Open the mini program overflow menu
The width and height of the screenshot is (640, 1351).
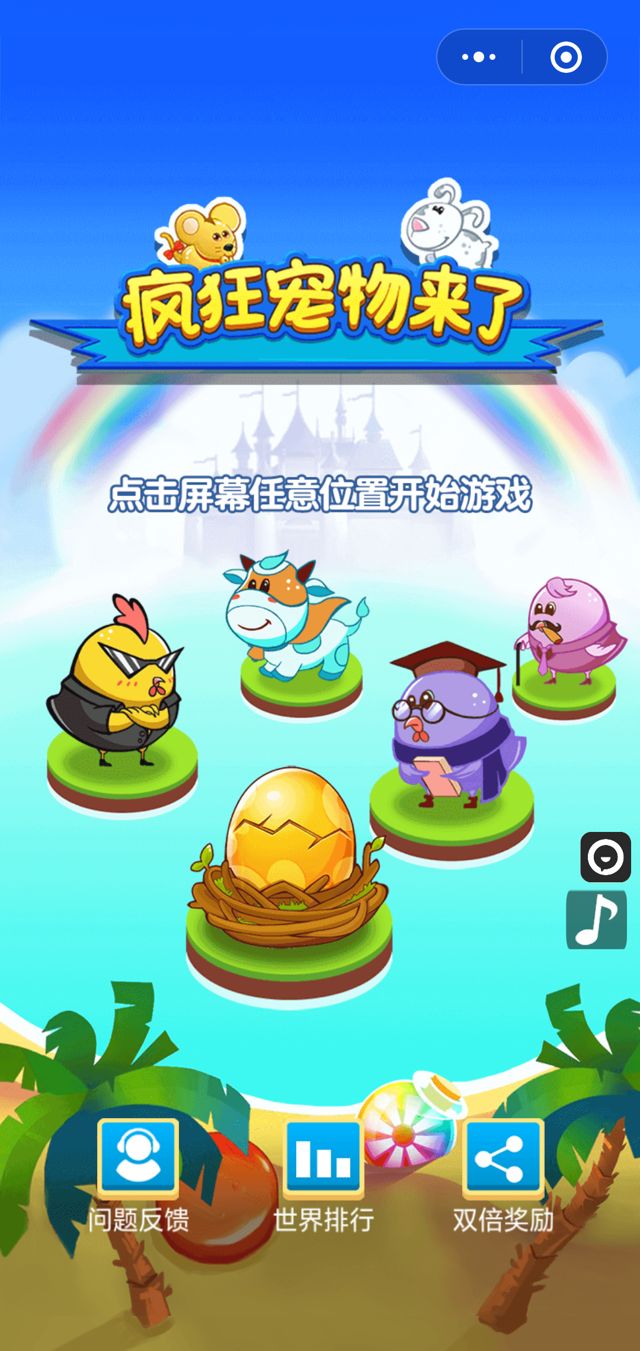pyautogui.click(x=480, y=57)
